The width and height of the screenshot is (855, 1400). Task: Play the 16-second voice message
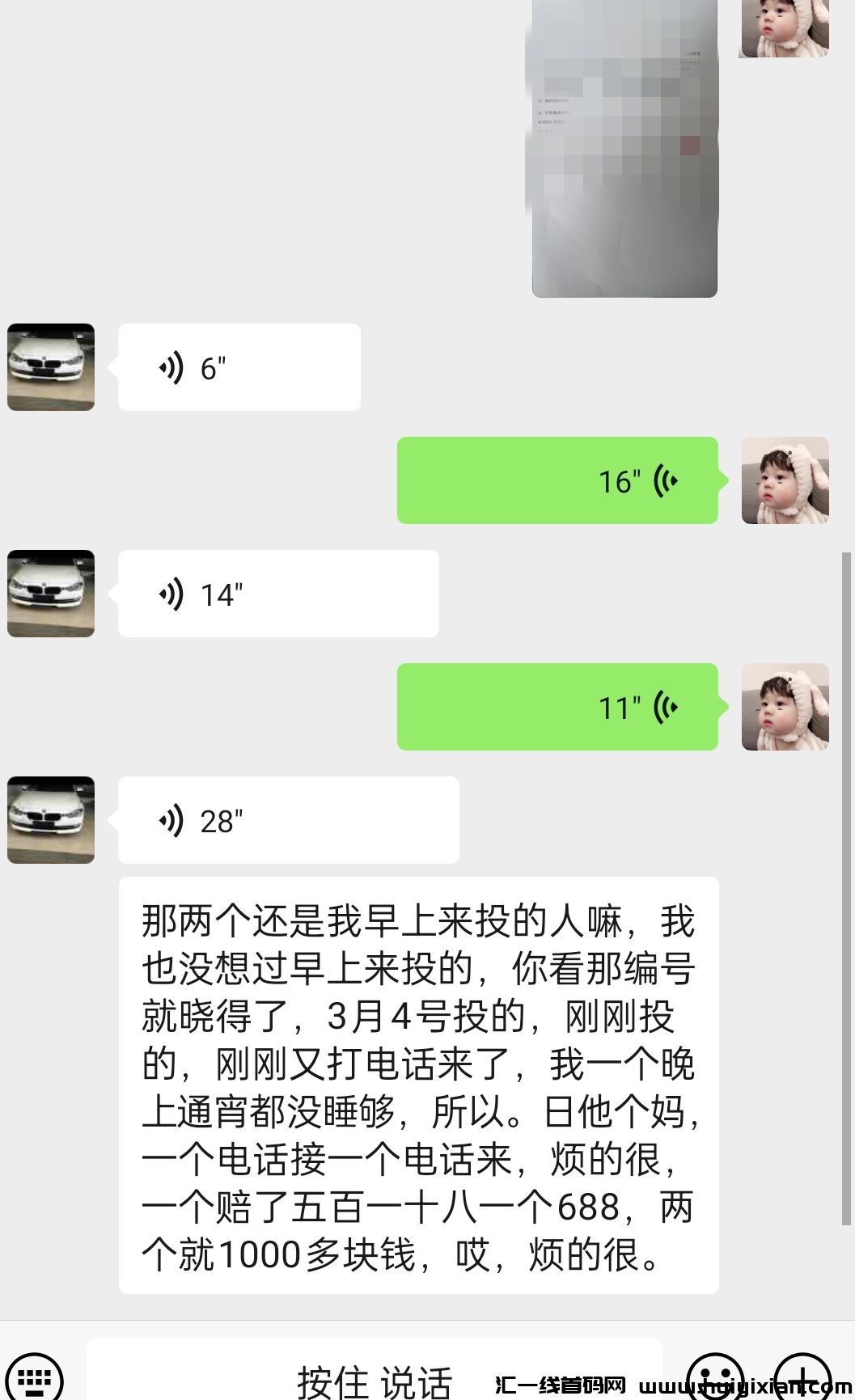(x=557, y=480)
